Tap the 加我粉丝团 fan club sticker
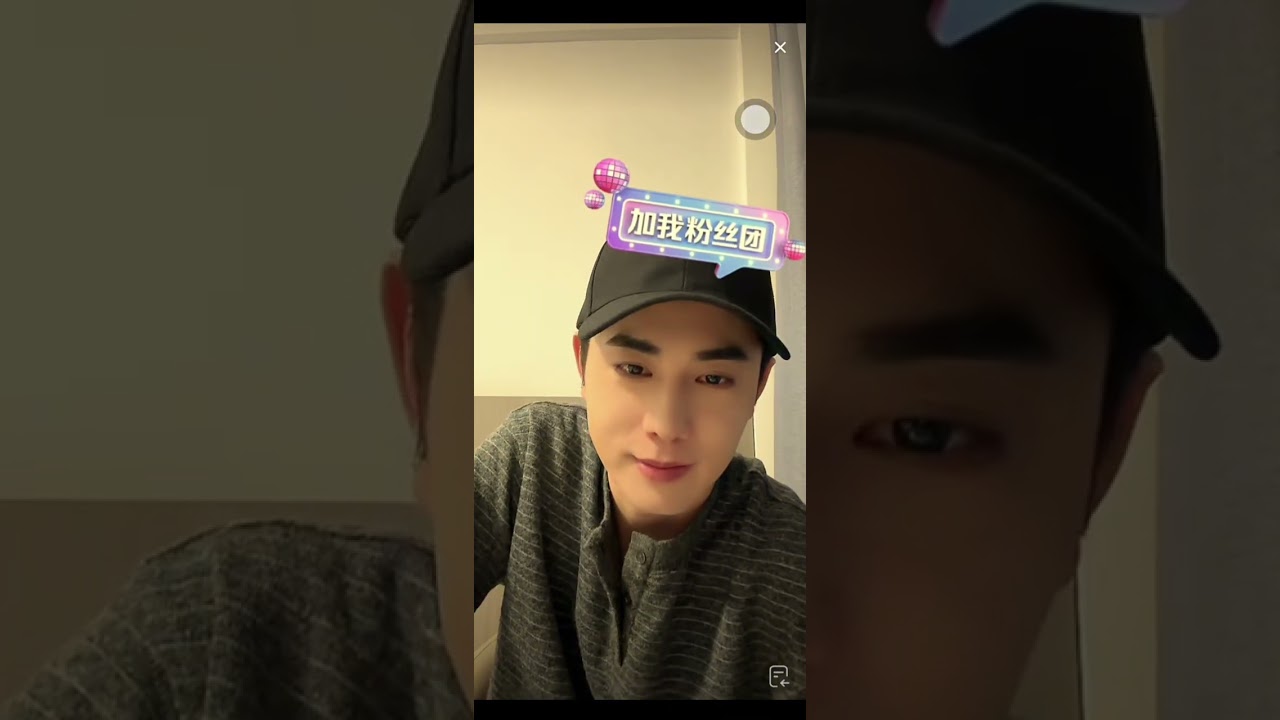1280x720 pixels. tap(697, 231)
